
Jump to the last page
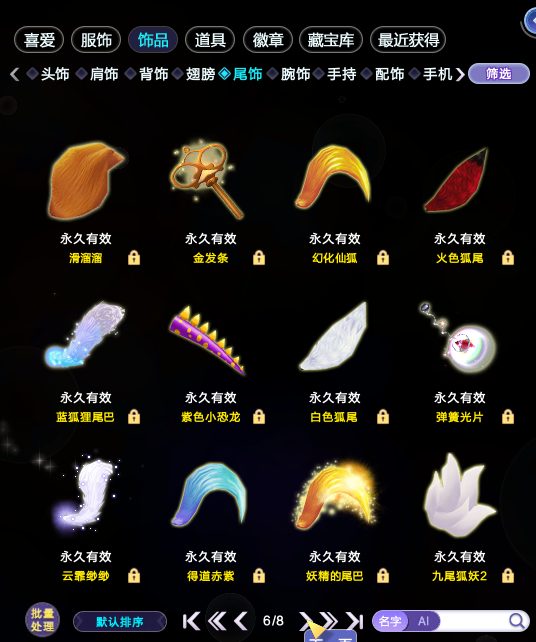[x=355, y=621]
